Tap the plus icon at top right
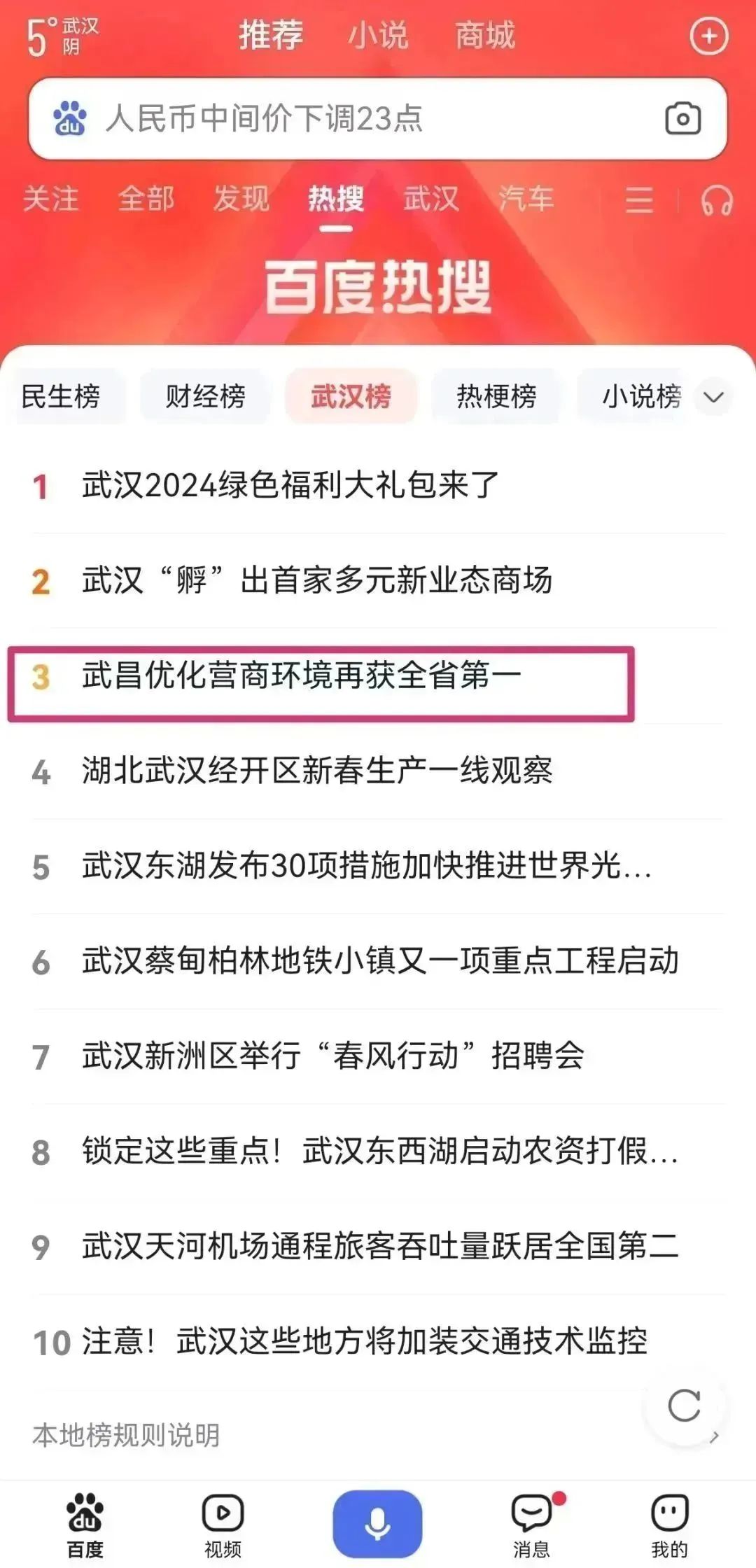 coord(709,36)
